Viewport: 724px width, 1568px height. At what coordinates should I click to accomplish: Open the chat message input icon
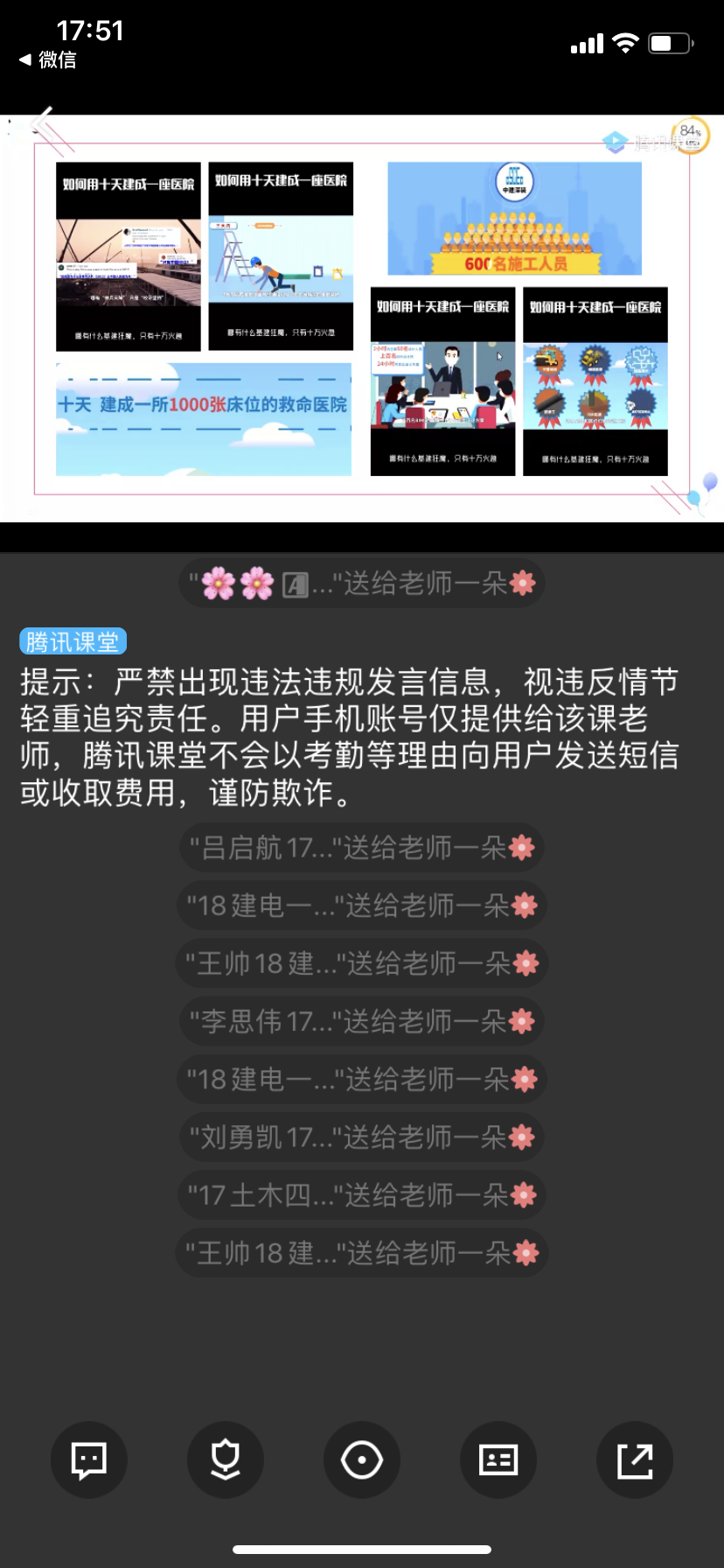coord(89,1460)
